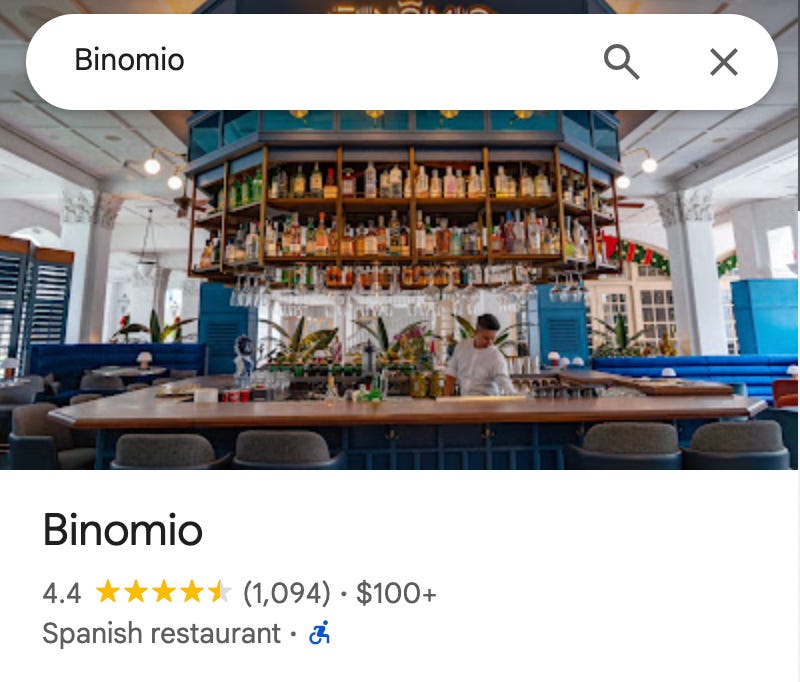Open the Binomio restaurant photo
Viewport: 800px width, 682px height.
(x=400, y=300)
